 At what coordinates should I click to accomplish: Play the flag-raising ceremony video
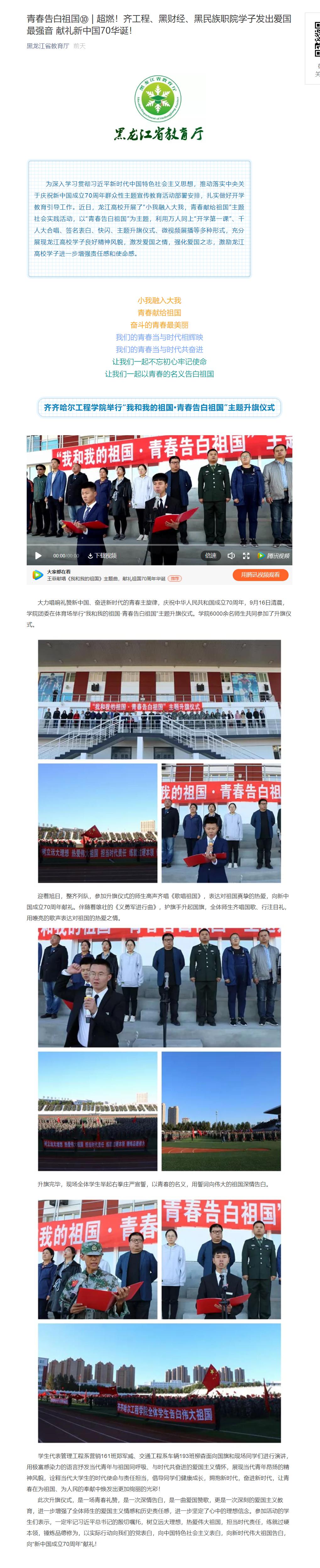(x=38, y=555)
